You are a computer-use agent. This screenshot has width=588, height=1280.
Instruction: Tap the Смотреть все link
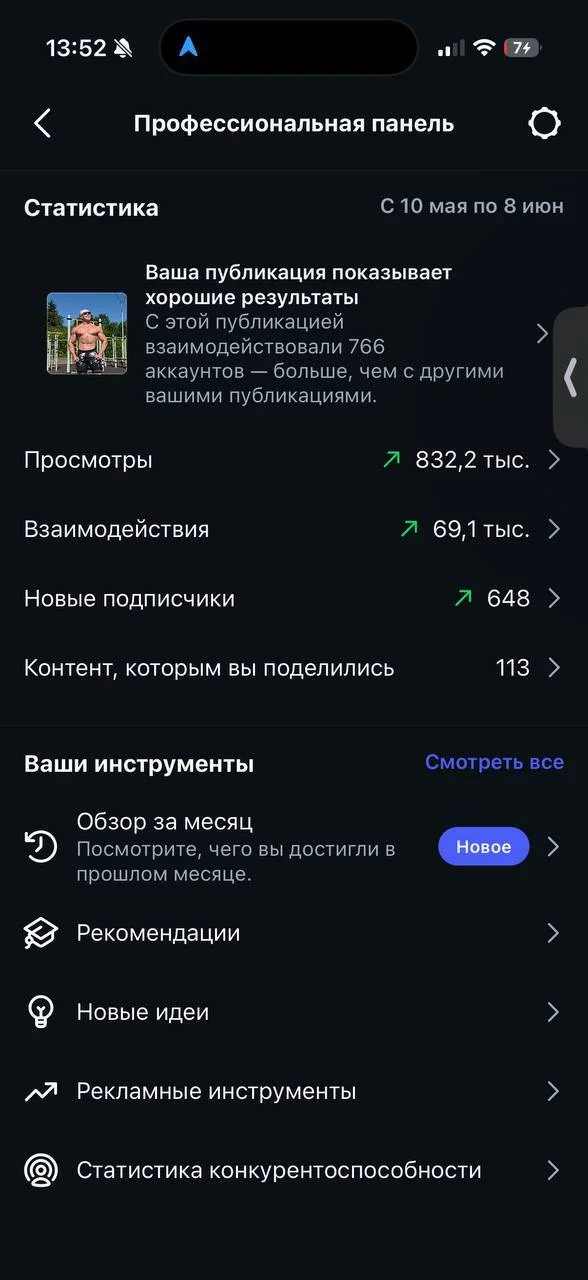click(494, 762)
